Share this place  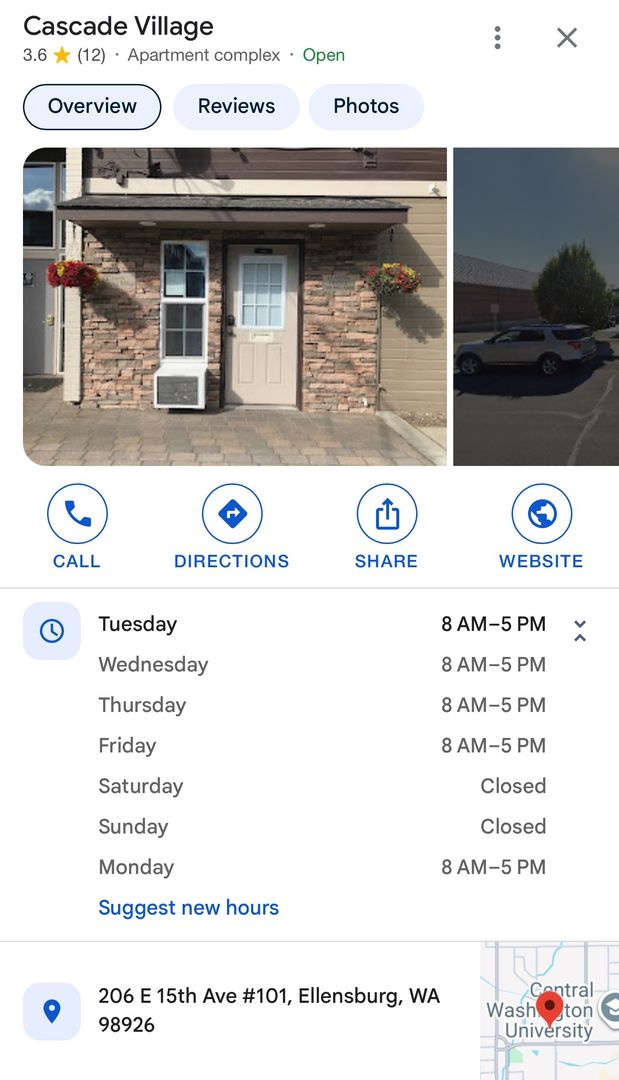(386, 527)
